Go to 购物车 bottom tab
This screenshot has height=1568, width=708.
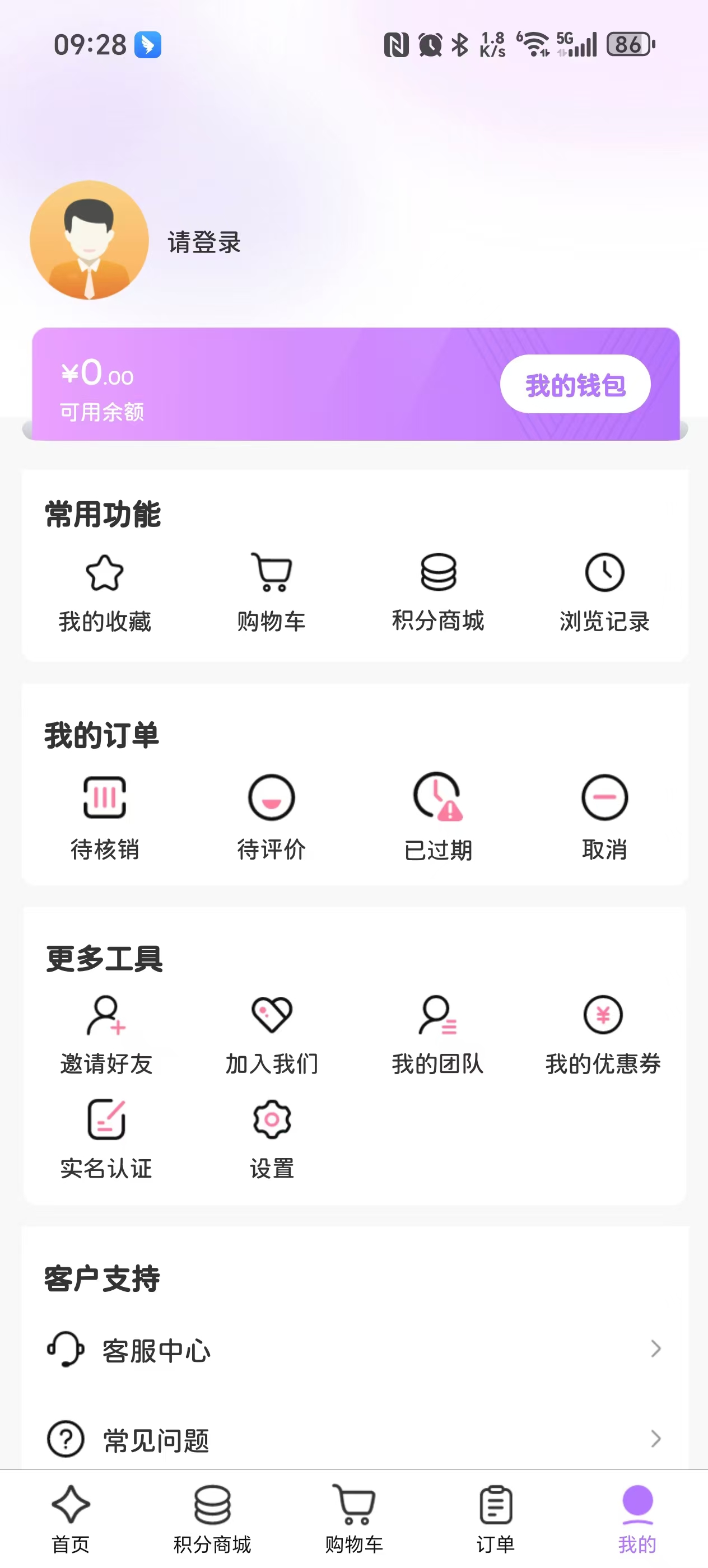[353, 1519]
